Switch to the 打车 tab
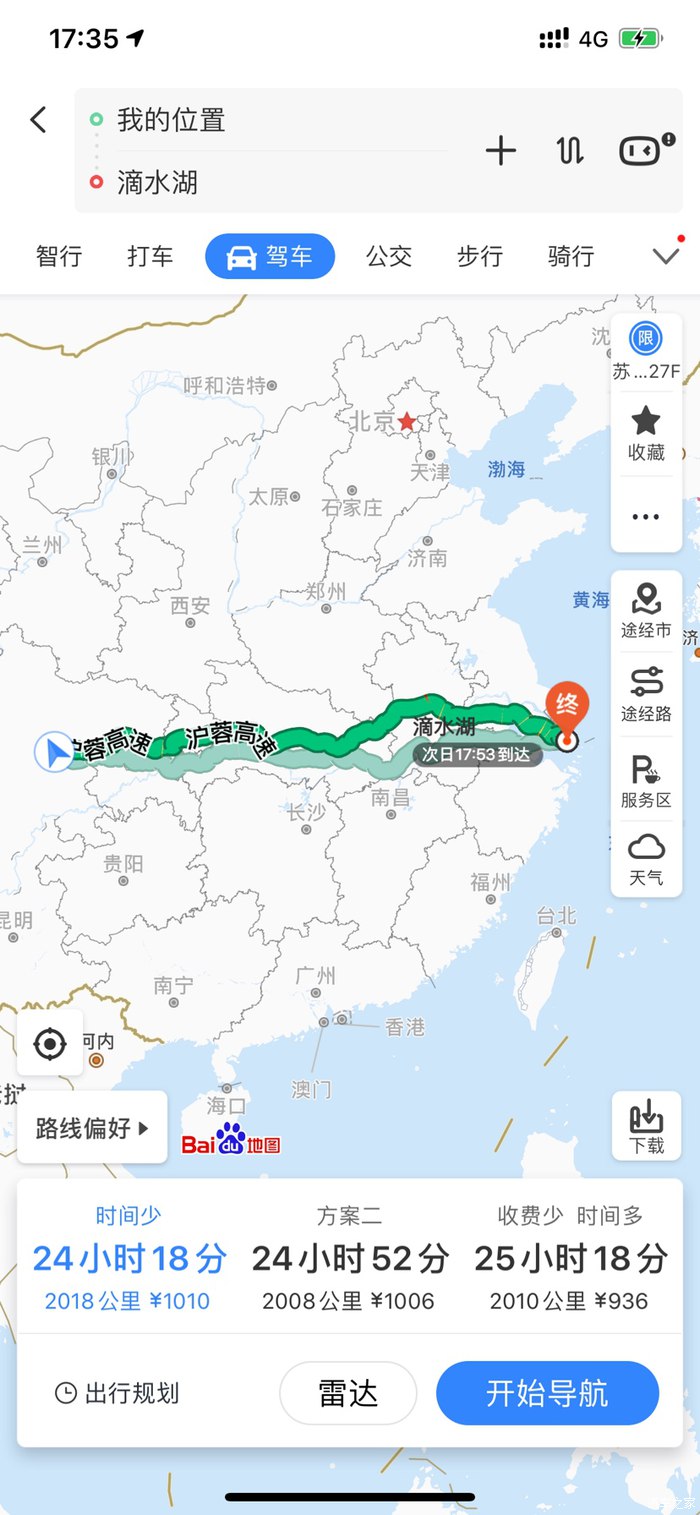The image size is (700, 1515). click(x=150, y=256)
